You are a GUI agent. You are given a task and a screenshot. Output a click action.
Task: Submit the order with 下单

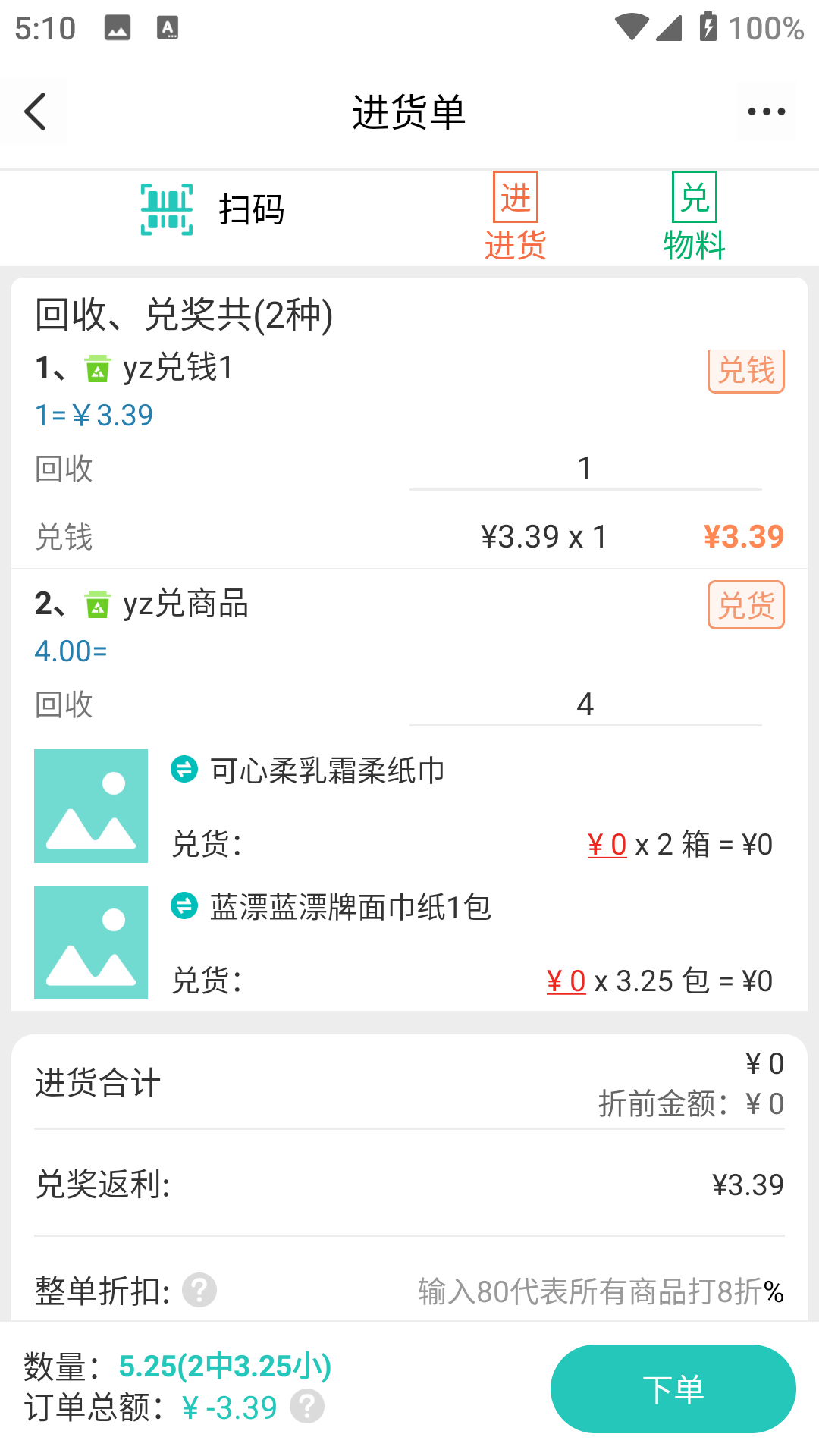pos(673,1389)
